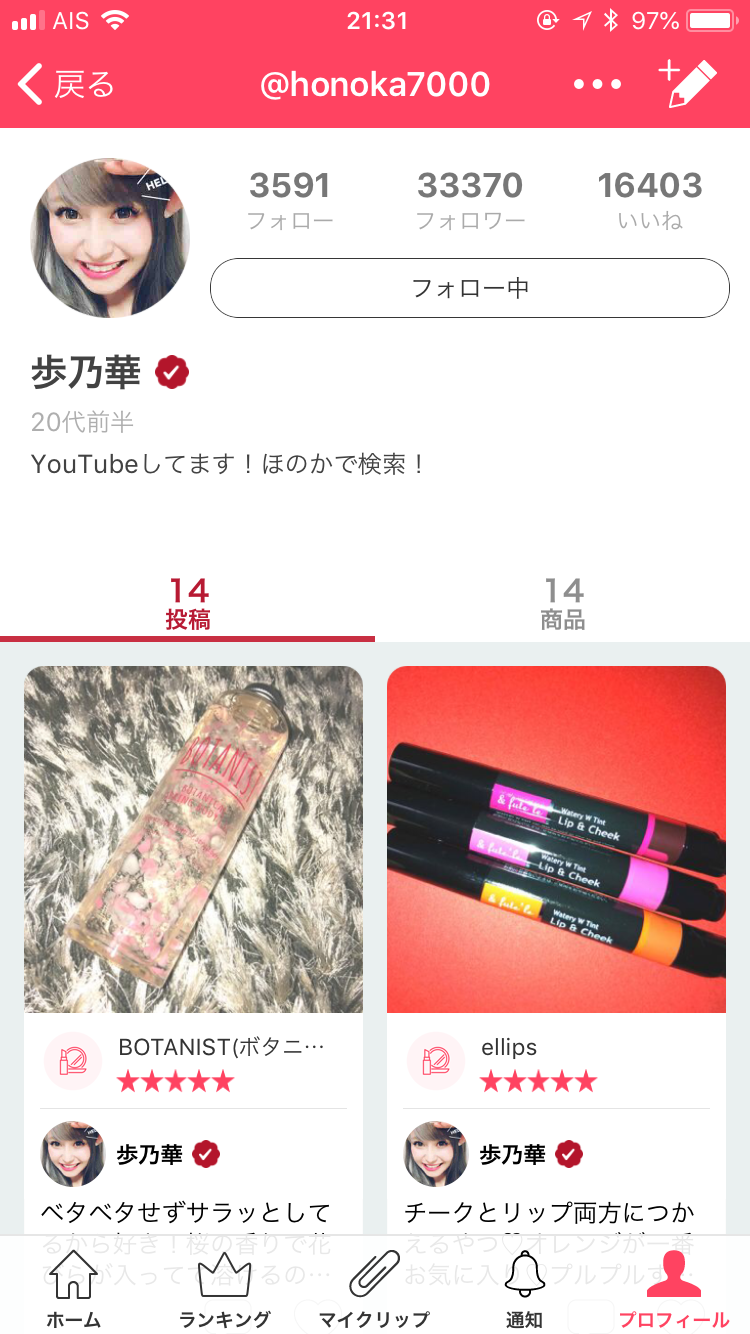Image resolution: width=750 pixels, height=1334 pixels.
Task: Go back with the 戻る button
Action: coord(66,85)
